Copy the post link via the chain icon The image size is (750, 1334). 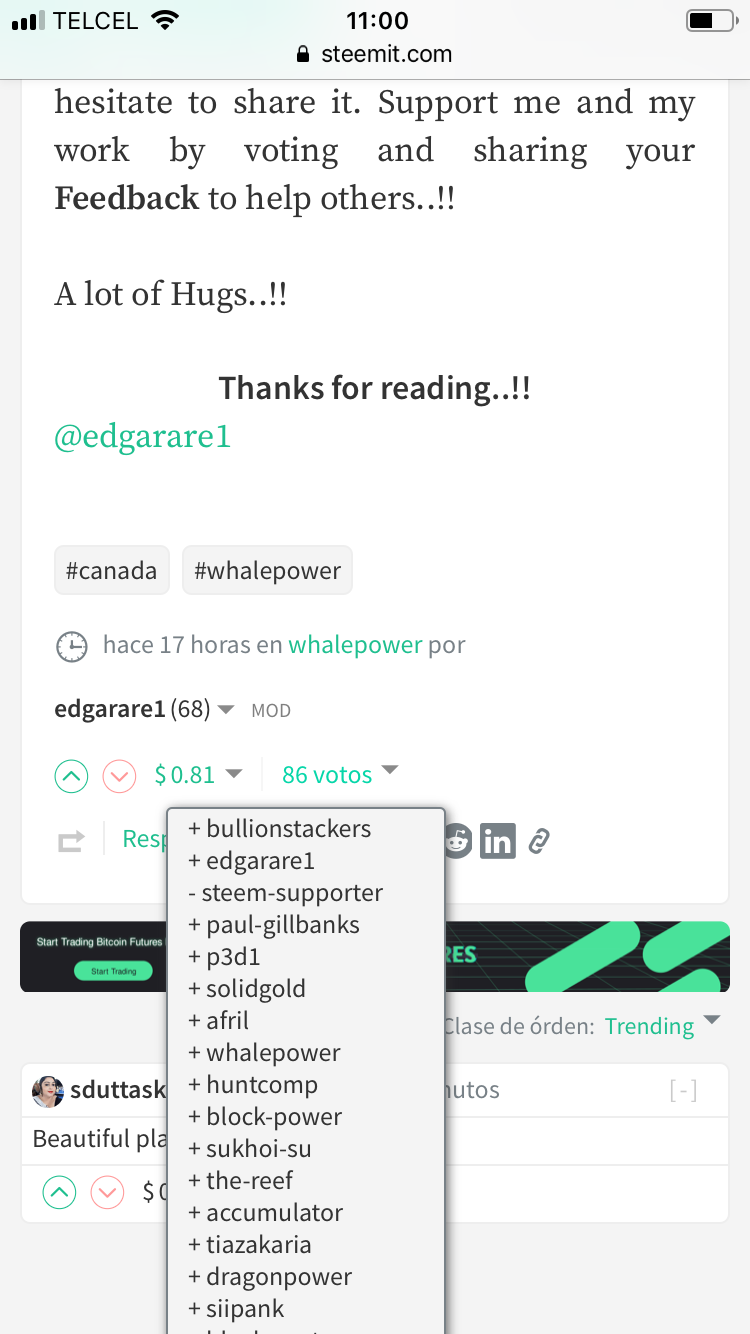539,842
